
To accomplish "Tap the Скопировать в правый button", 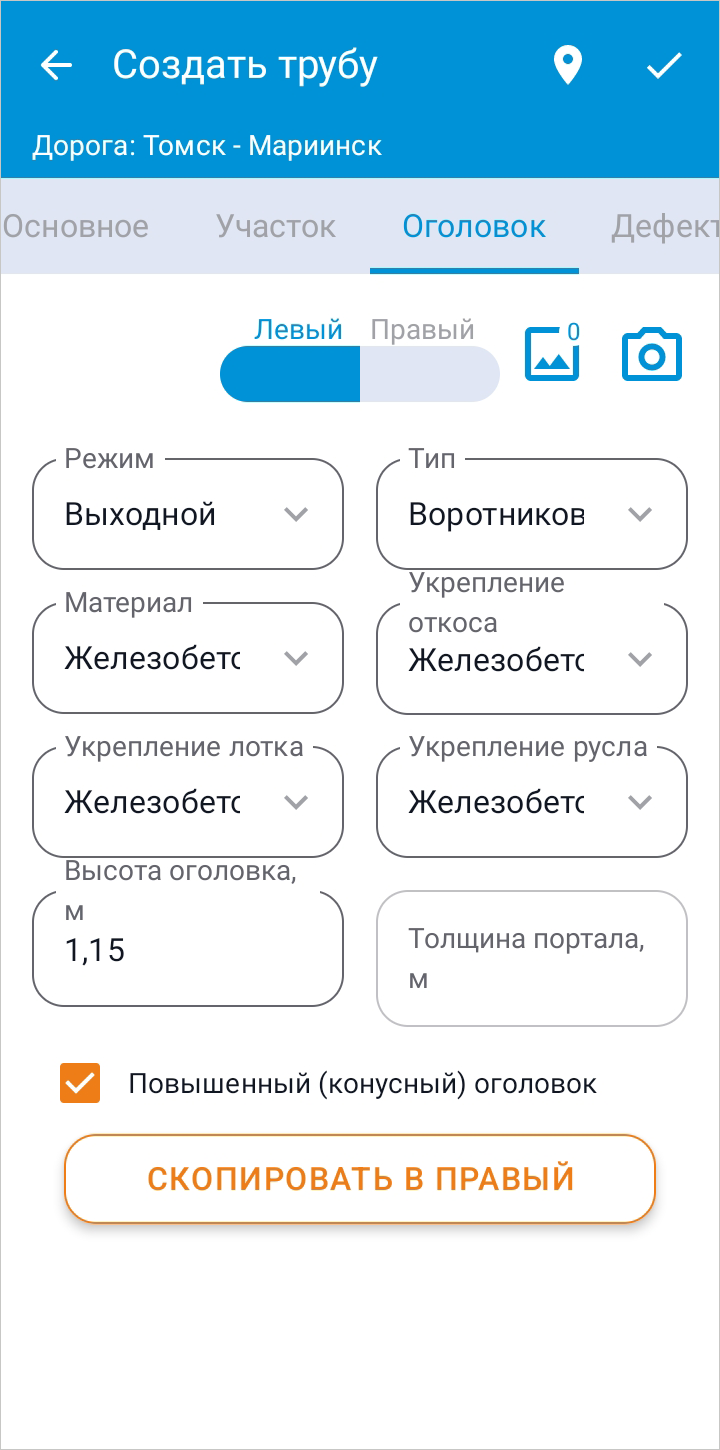I will pyautogui.click(x=360, y=1178).
